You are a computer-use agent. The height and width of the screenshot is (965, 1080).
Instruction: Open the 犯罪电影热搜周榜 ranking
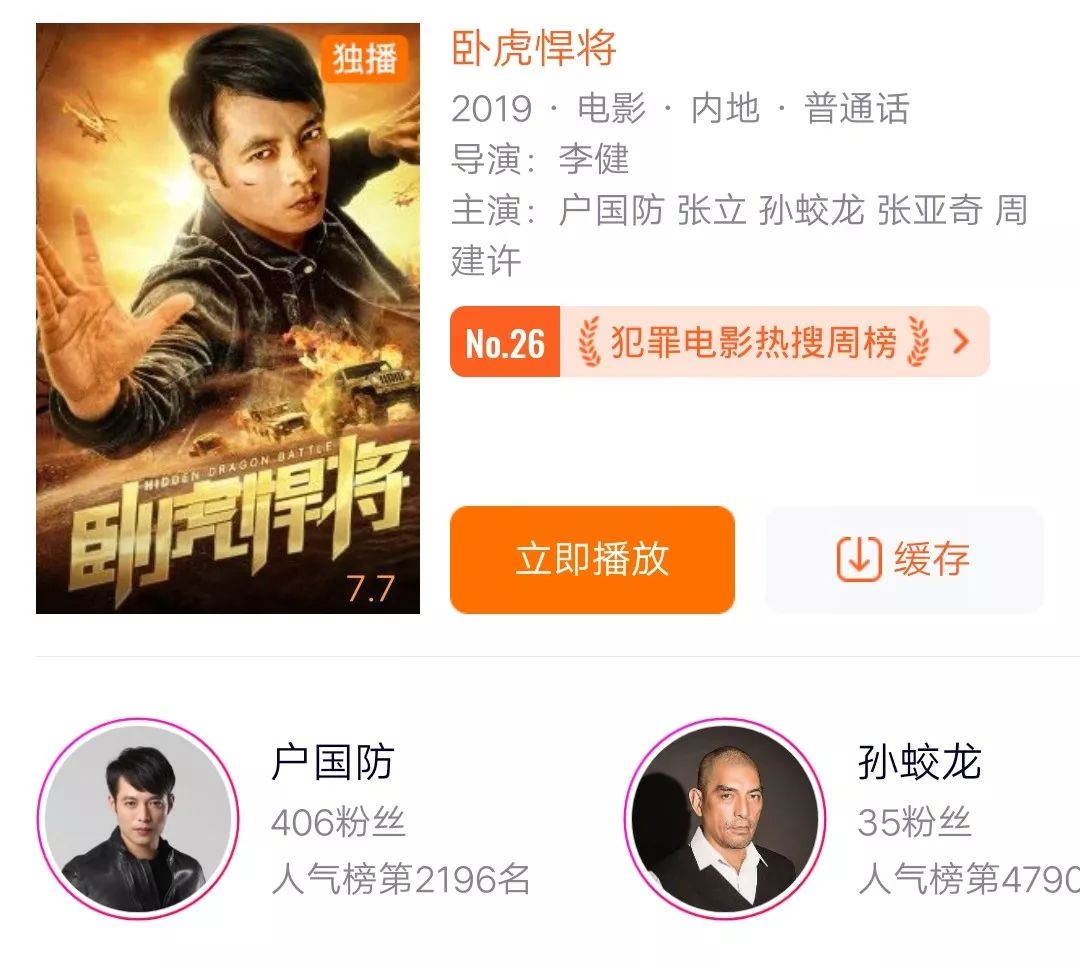pyautogui.click(x=720, y=342)
